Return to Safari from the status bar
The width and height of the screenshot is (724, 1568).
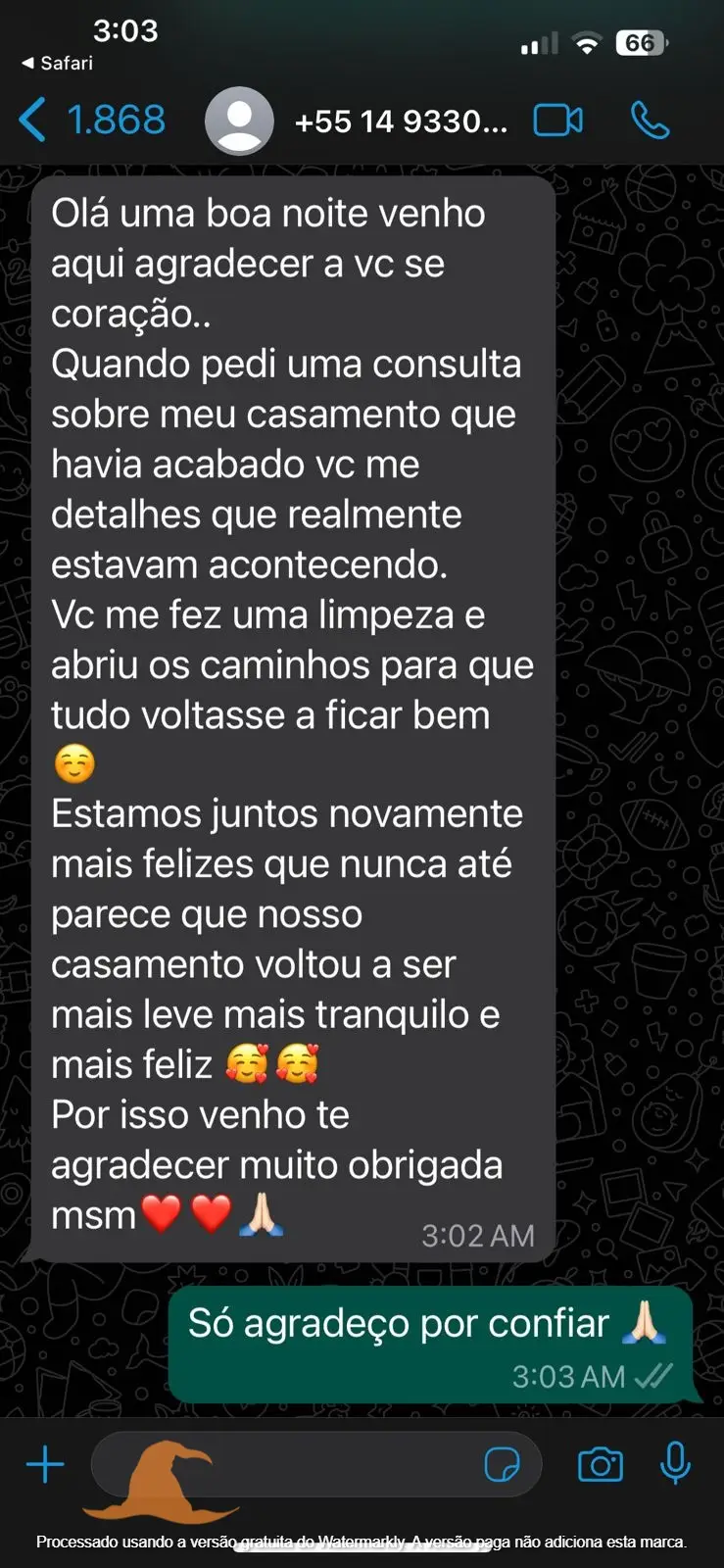[57, 63]
